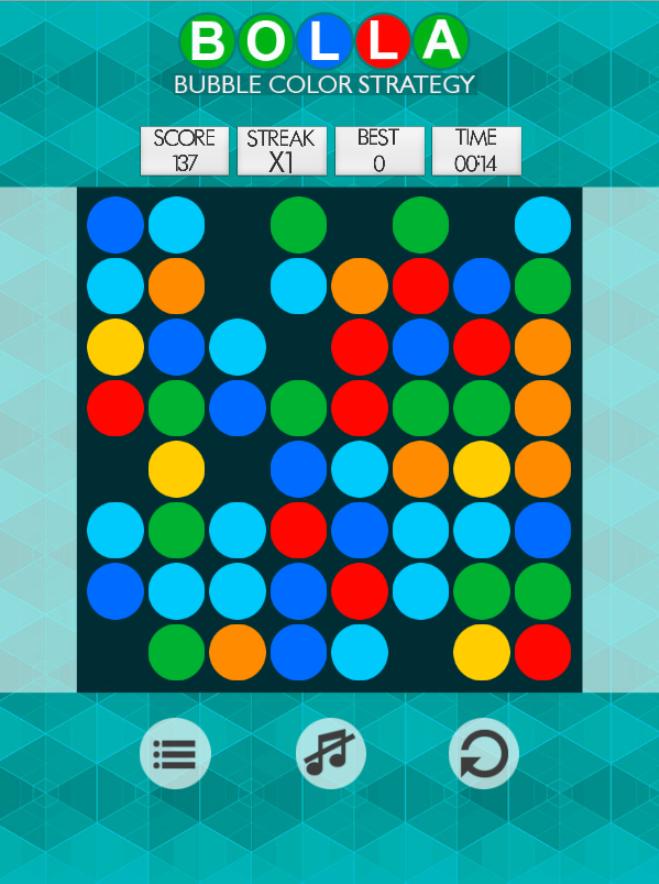Toggle the music and sound icon
Image resolution: width=659 pixels, height=884 pixels.
(330, 753)
